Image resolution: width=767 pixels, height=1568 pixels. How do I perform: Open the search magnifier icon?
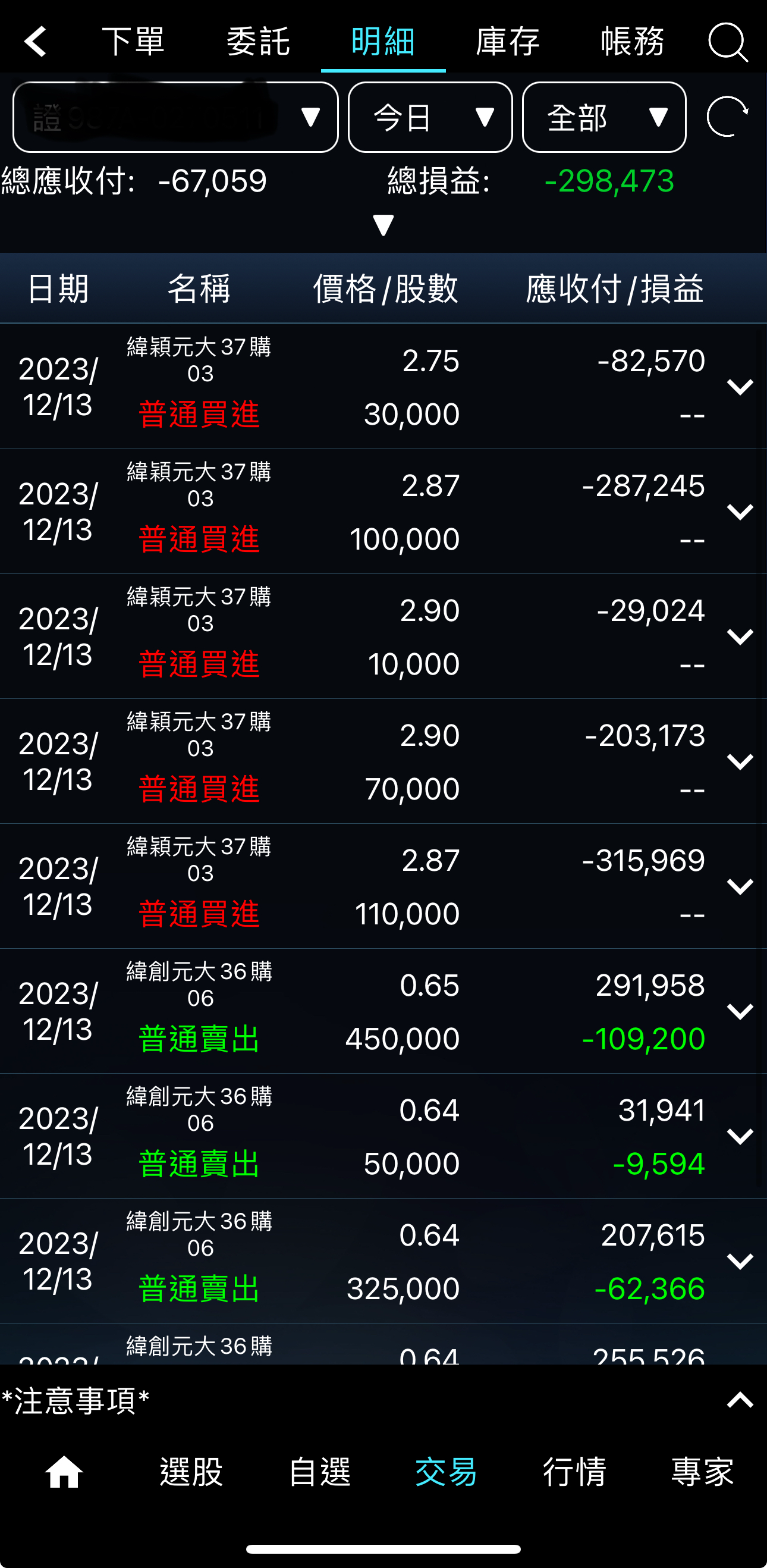(728, 42)
